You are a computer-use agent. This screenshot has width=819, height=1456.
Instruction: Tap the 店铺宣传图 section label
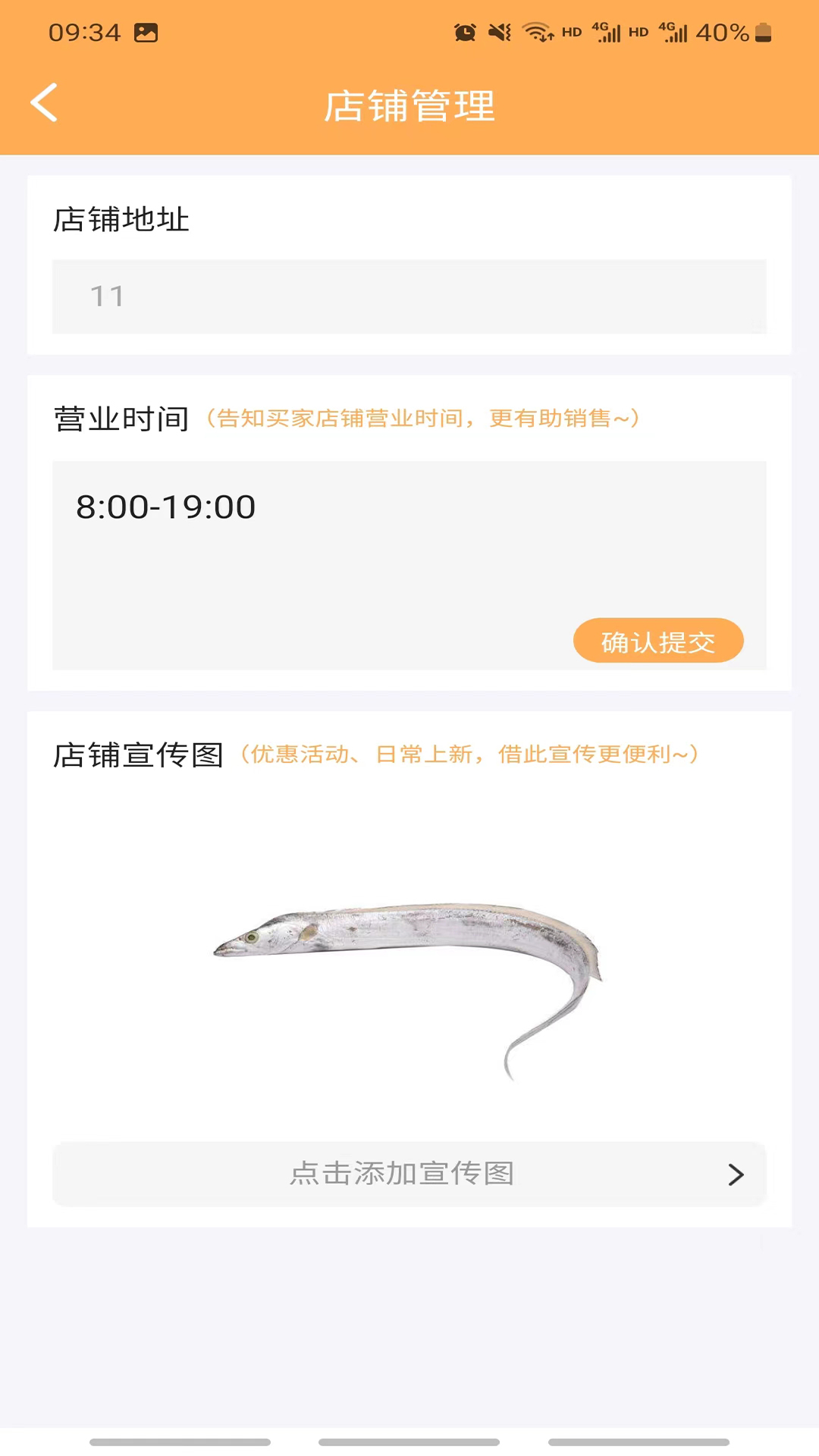tap(140, 754)
